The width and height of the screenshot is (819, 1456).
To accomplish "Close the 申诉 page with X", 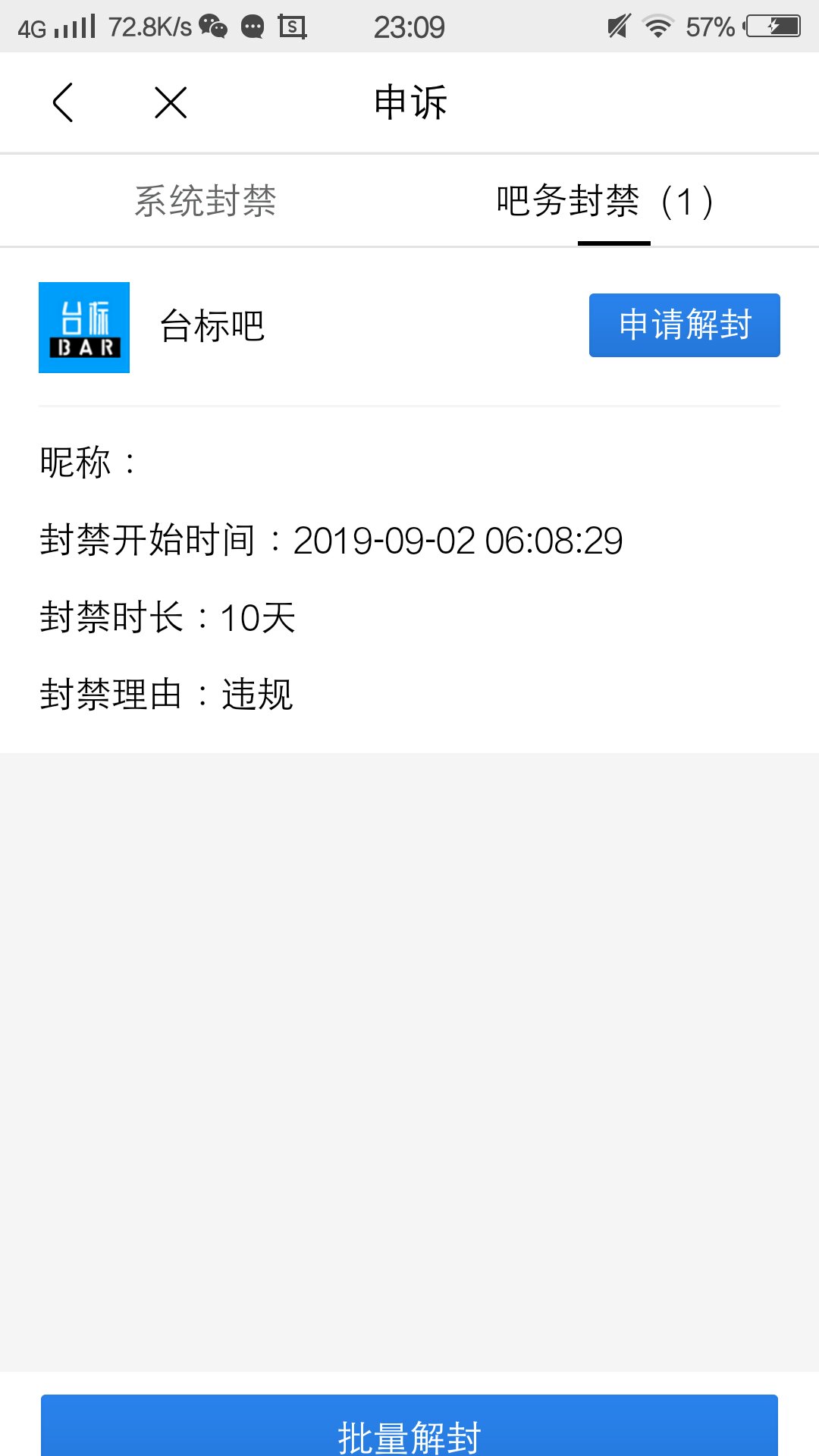I will pos(171,102).
